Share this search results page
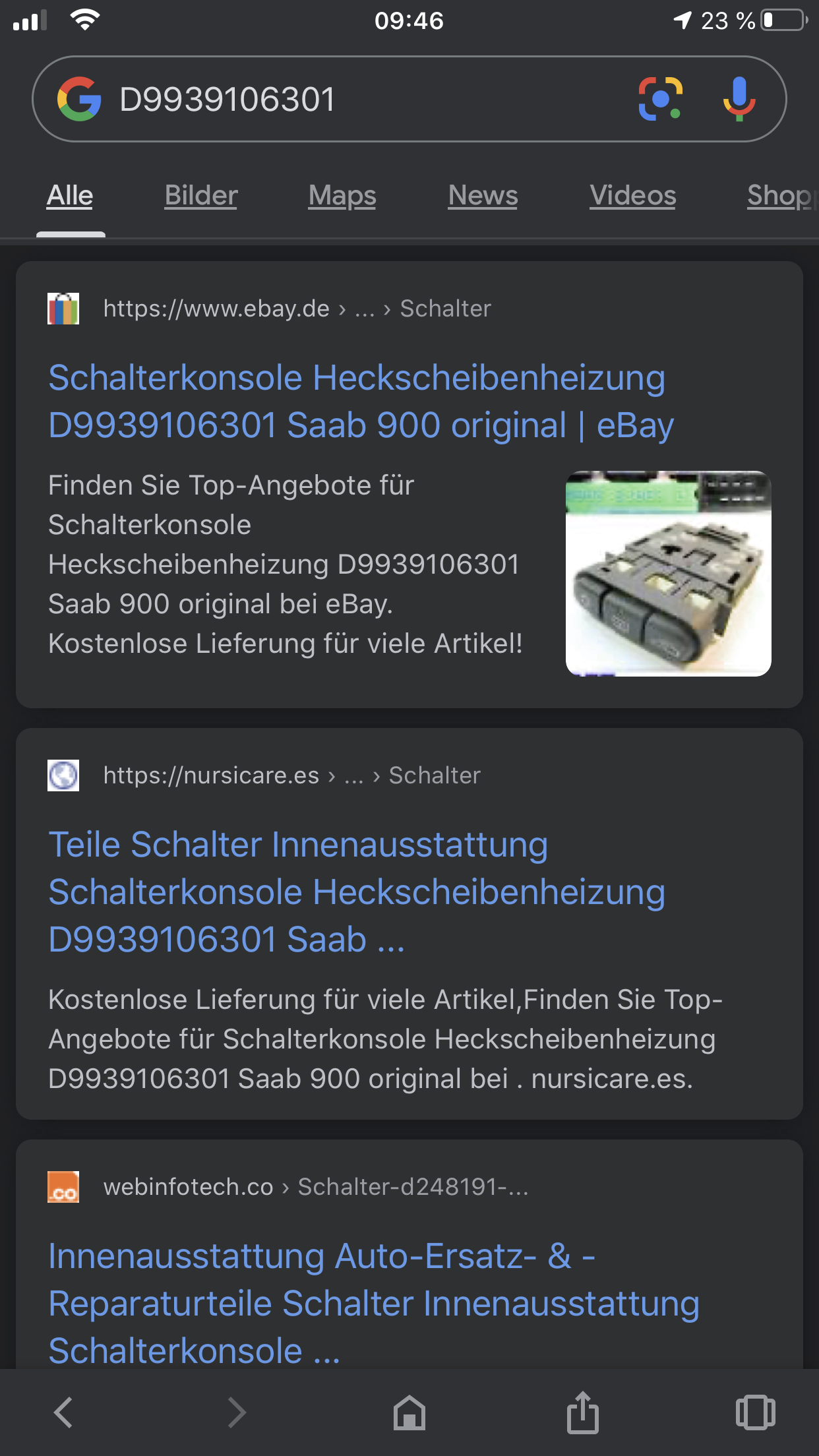 [583, 1412]
